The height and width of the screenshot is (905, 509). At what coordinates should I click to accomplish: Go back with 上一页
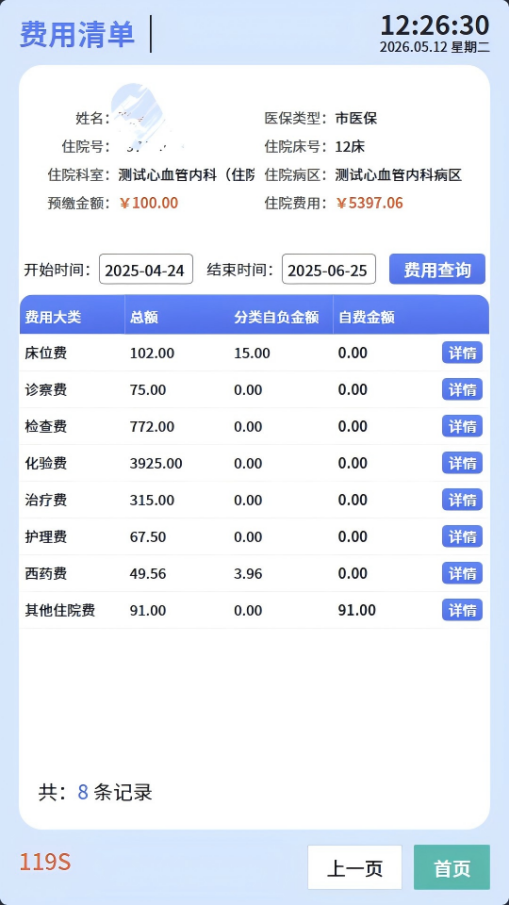click(355, 867)
